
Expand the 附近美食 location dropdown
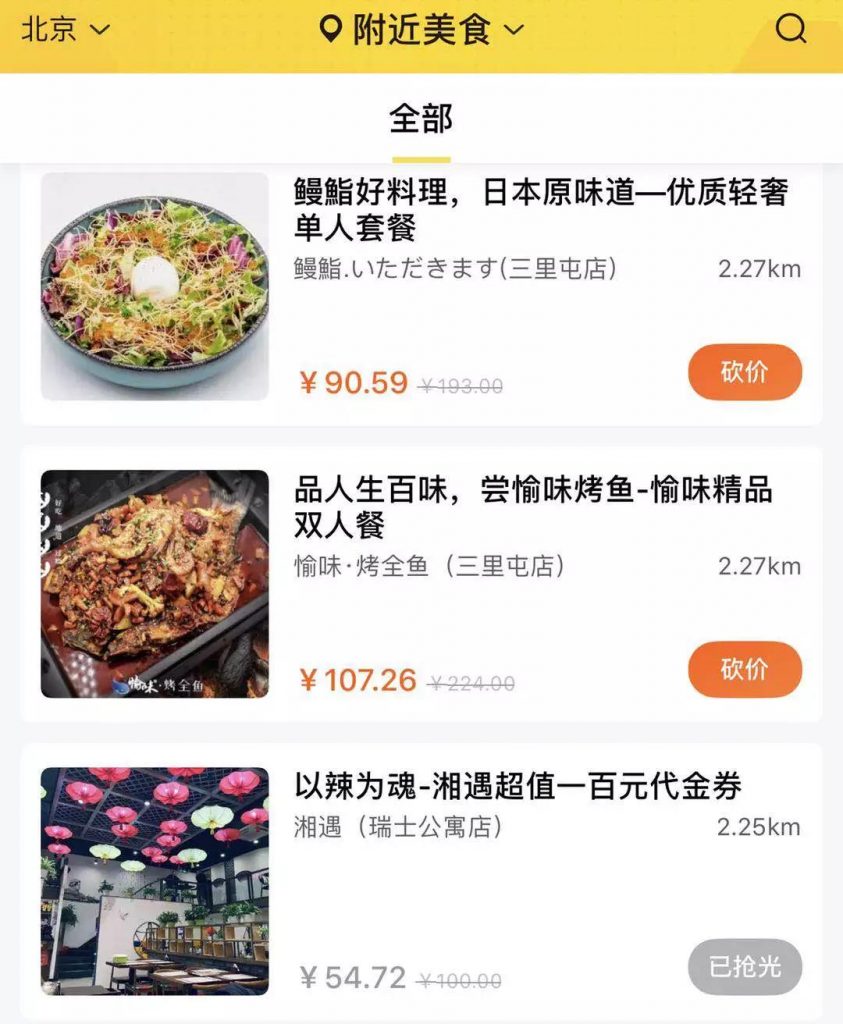[x=422, y=30]
